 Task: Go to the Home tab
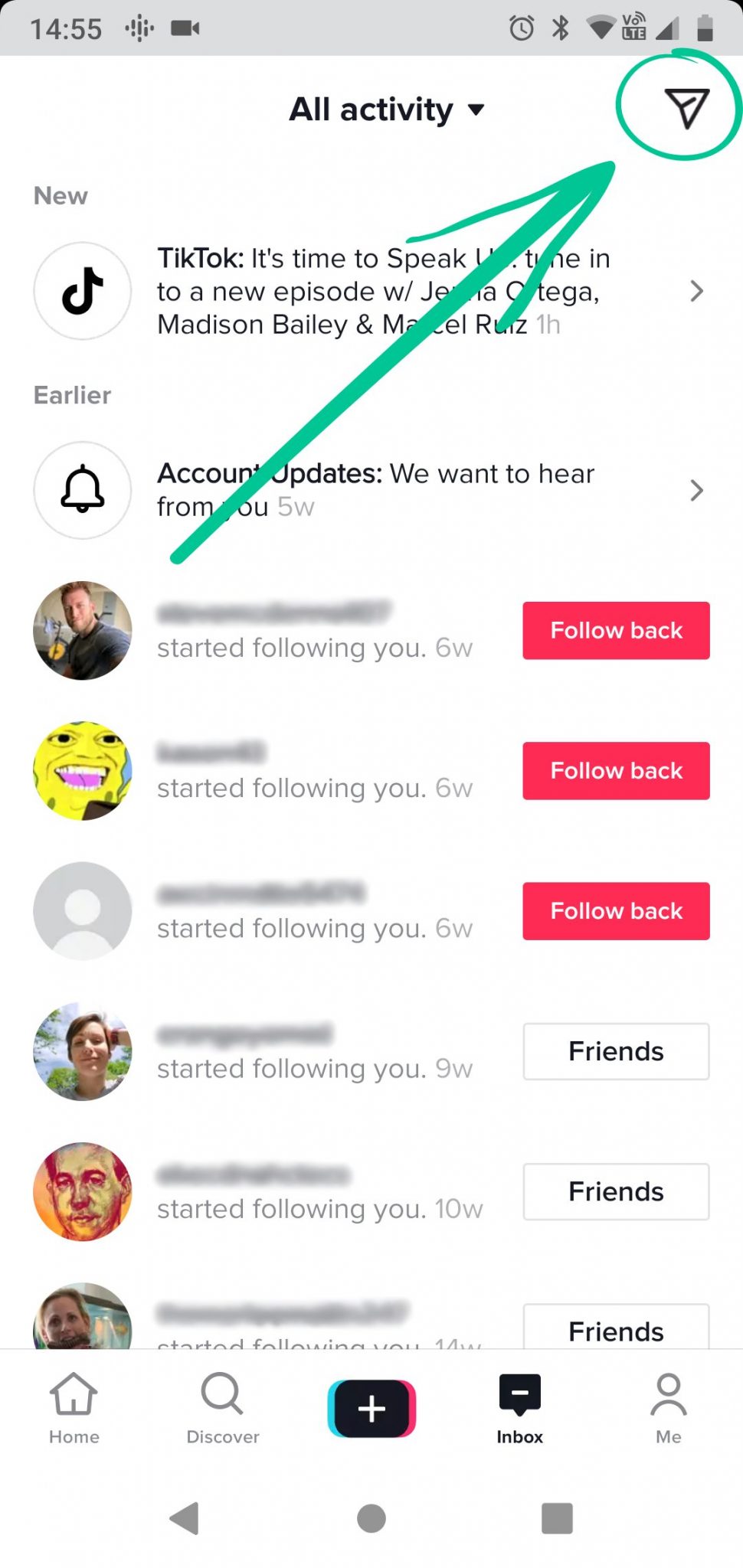[x=74, y=1409]
